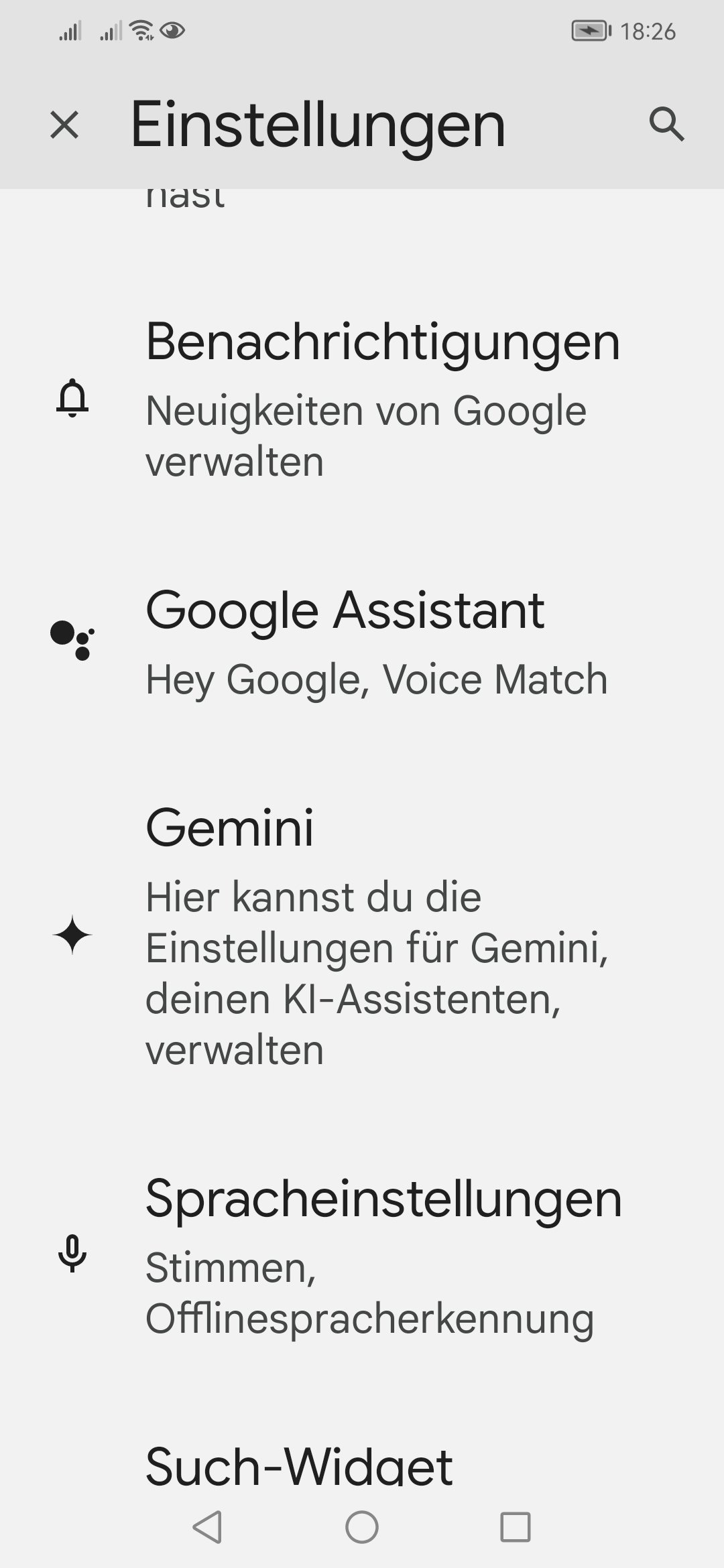Open search in Einstellungen

coord(666,125)
